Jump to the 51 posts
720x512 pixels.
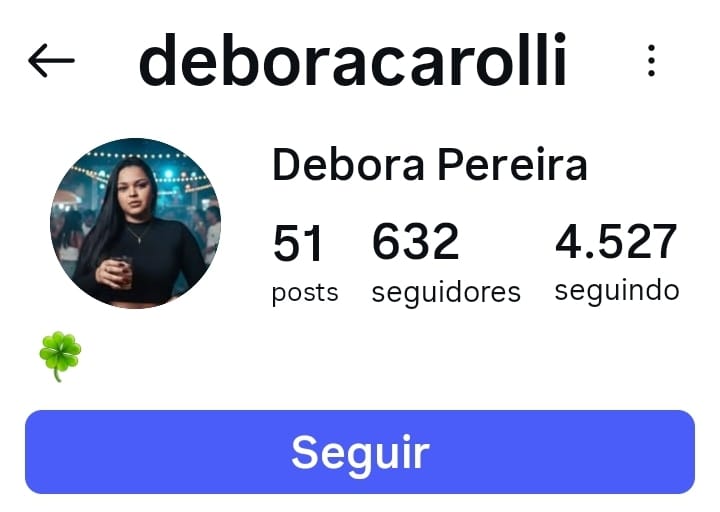[x=304, y=262]
